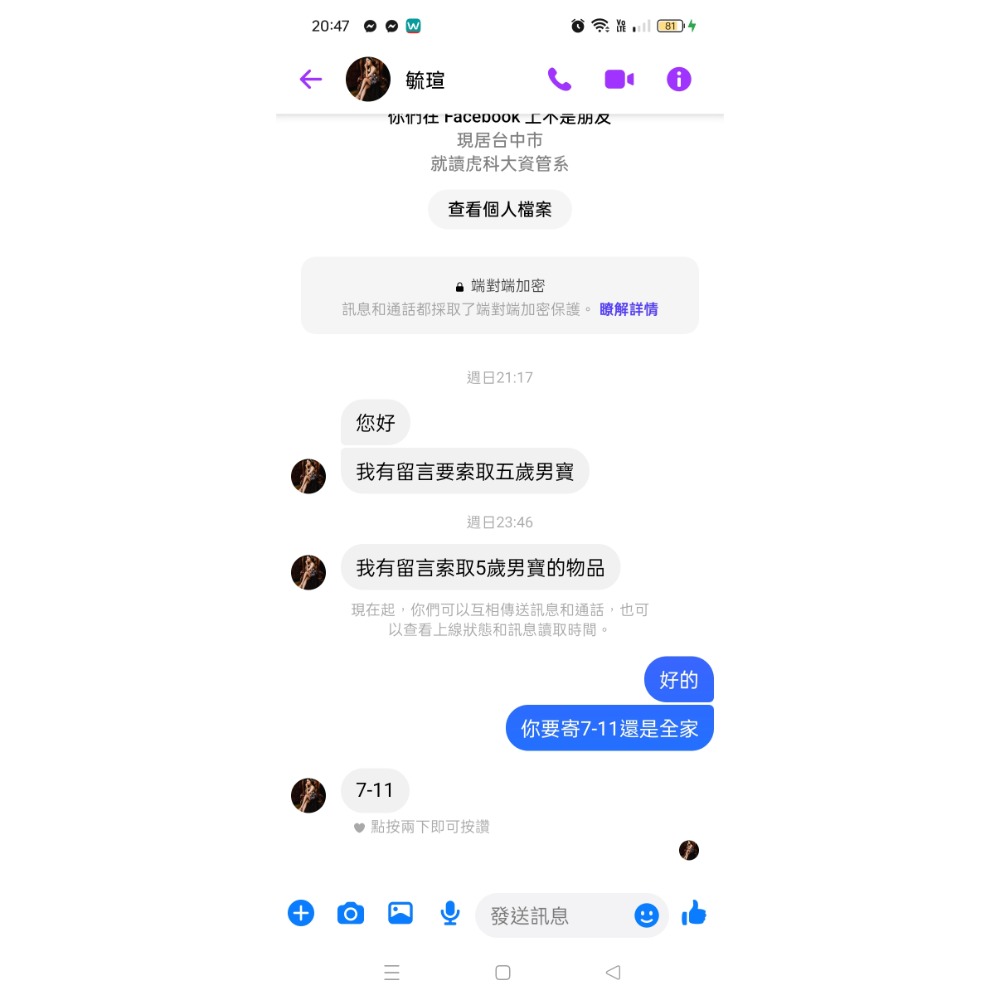
Task: Start a voice call with 毓瑄
Action: click(x=559, y=80)
